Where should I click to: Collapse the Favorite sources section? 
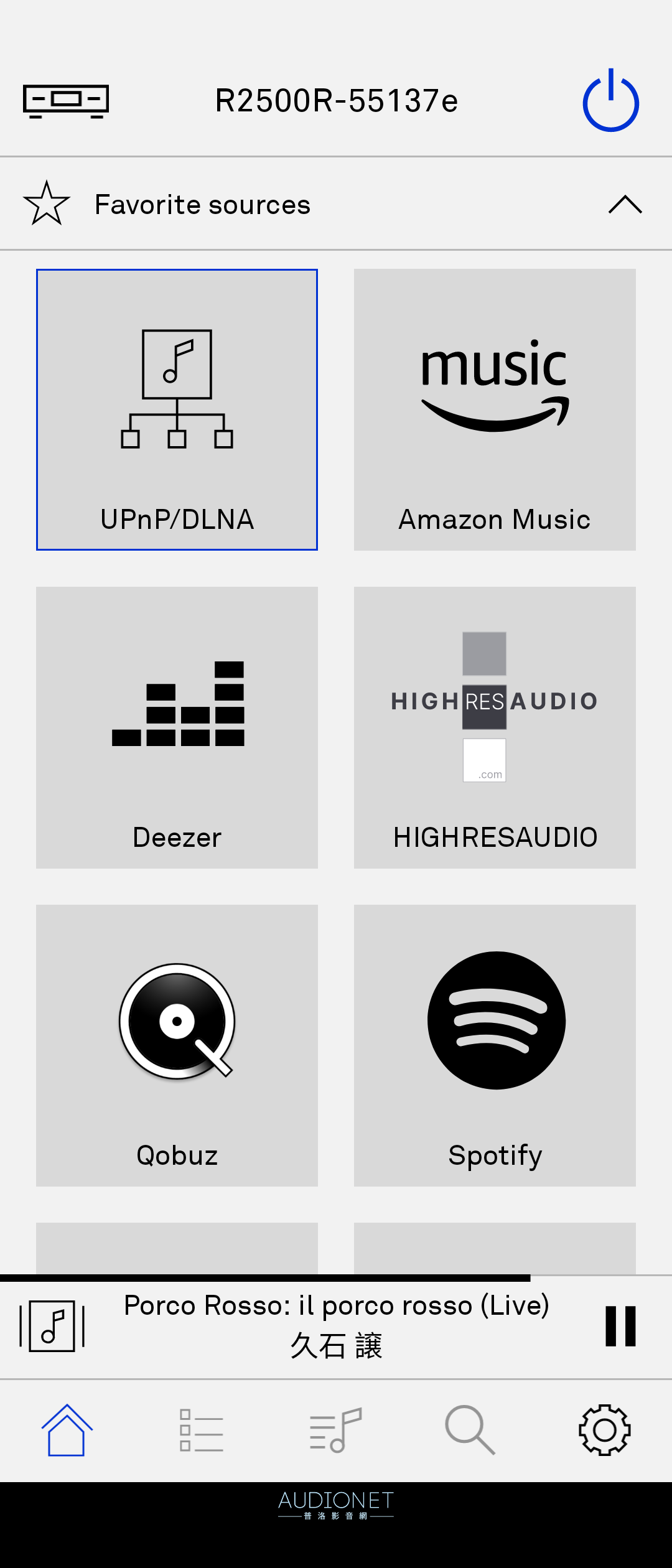pyautogui.click(x=625, y=204)
